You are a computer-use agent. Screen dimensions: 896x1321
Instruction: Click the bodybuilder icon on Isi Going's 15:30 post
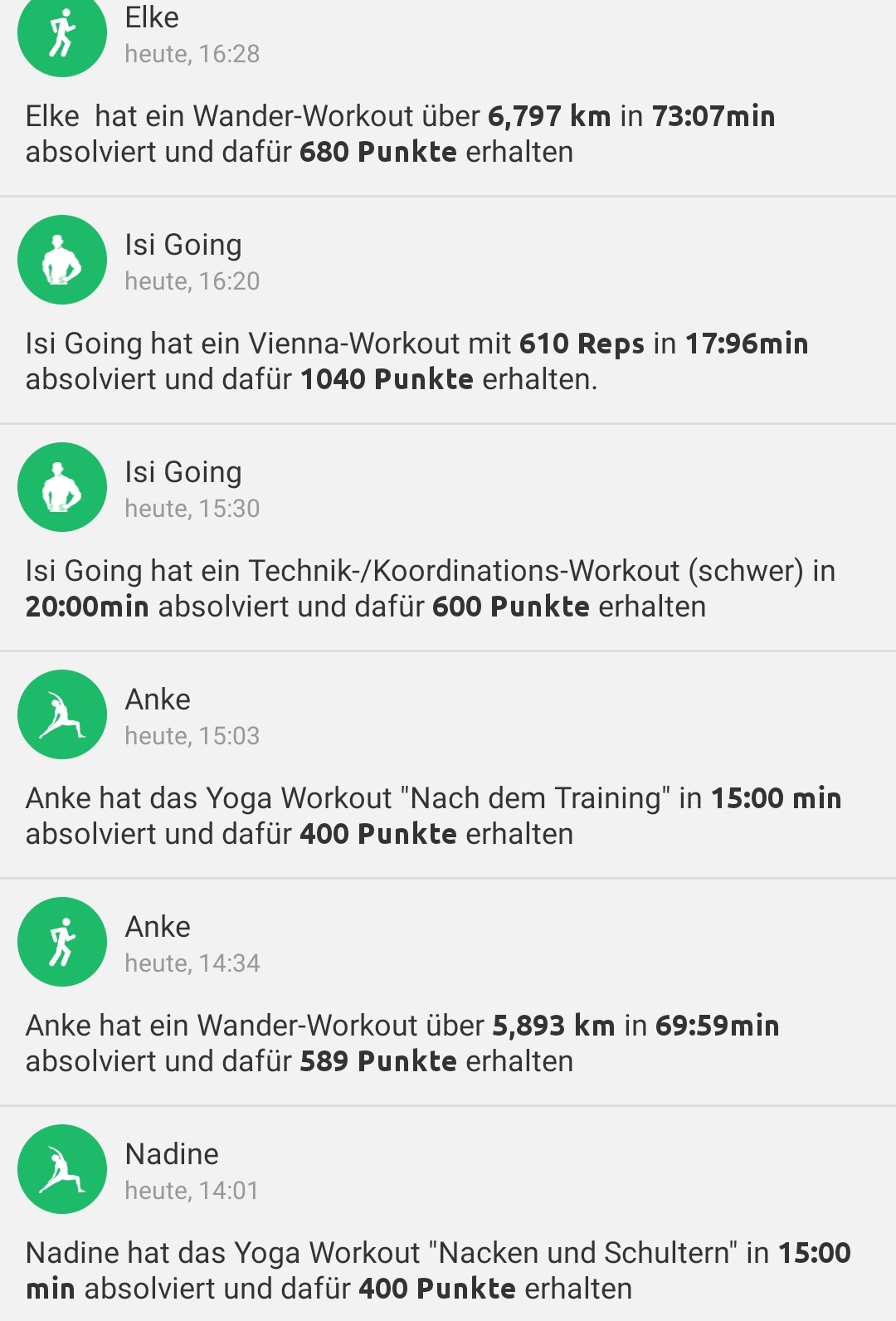pyautogui.click(x=61, y=487)
